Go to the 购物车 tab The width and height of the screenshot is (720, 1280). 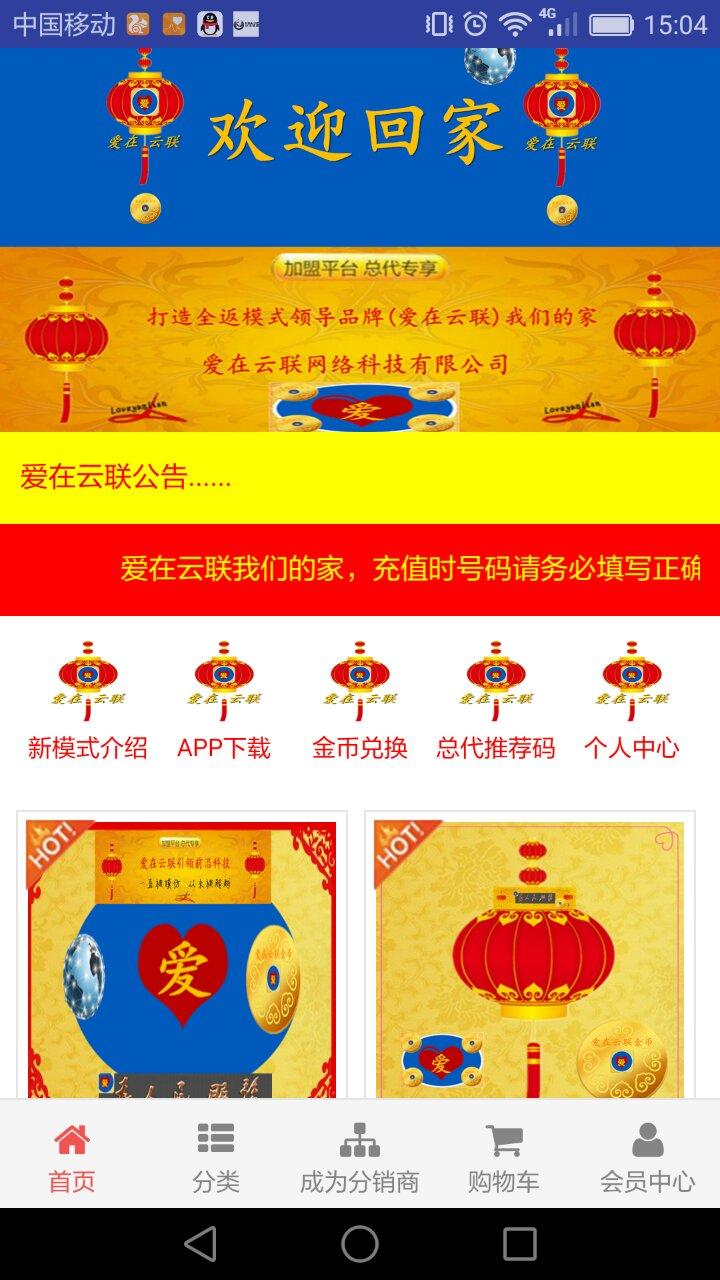coord(504,1157)
